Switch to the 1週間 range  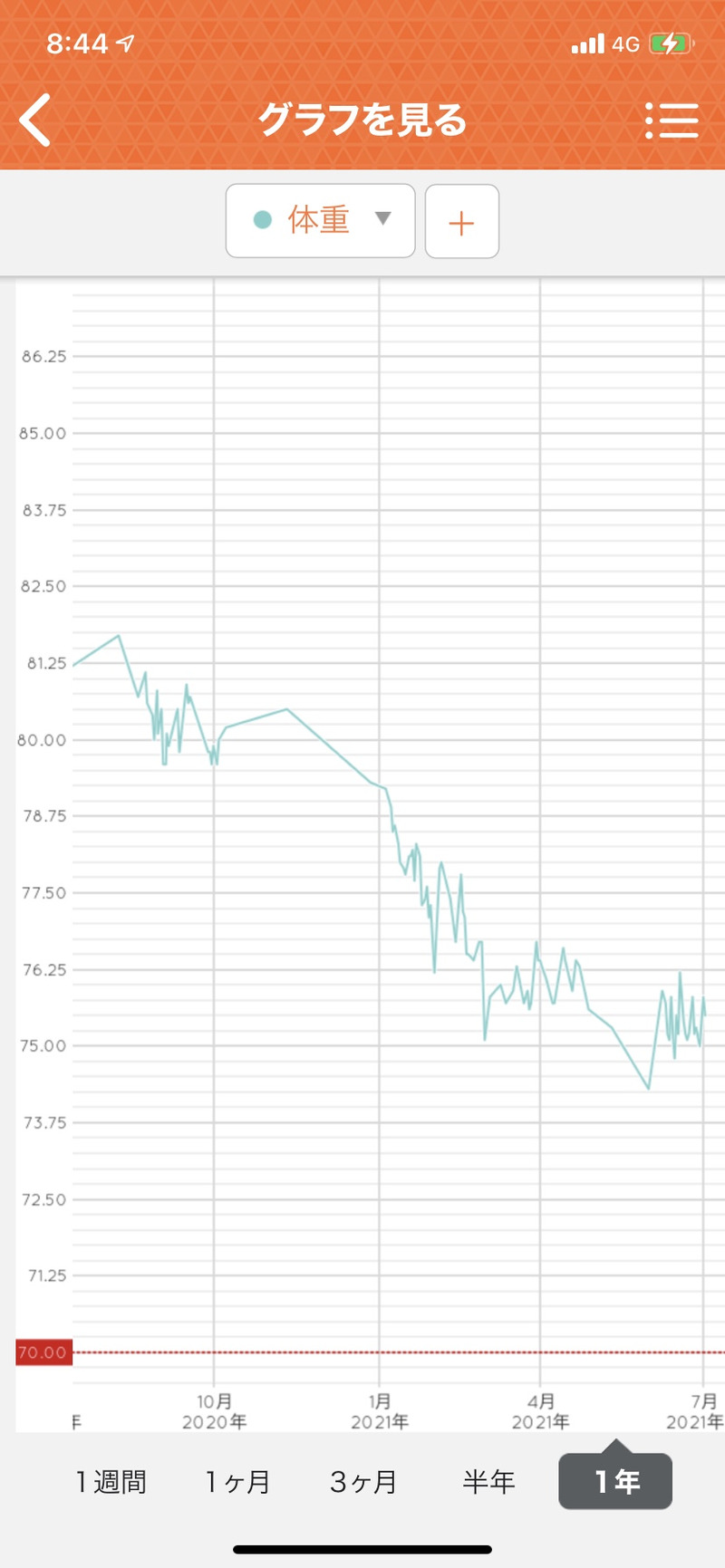tap(111, 1482)
